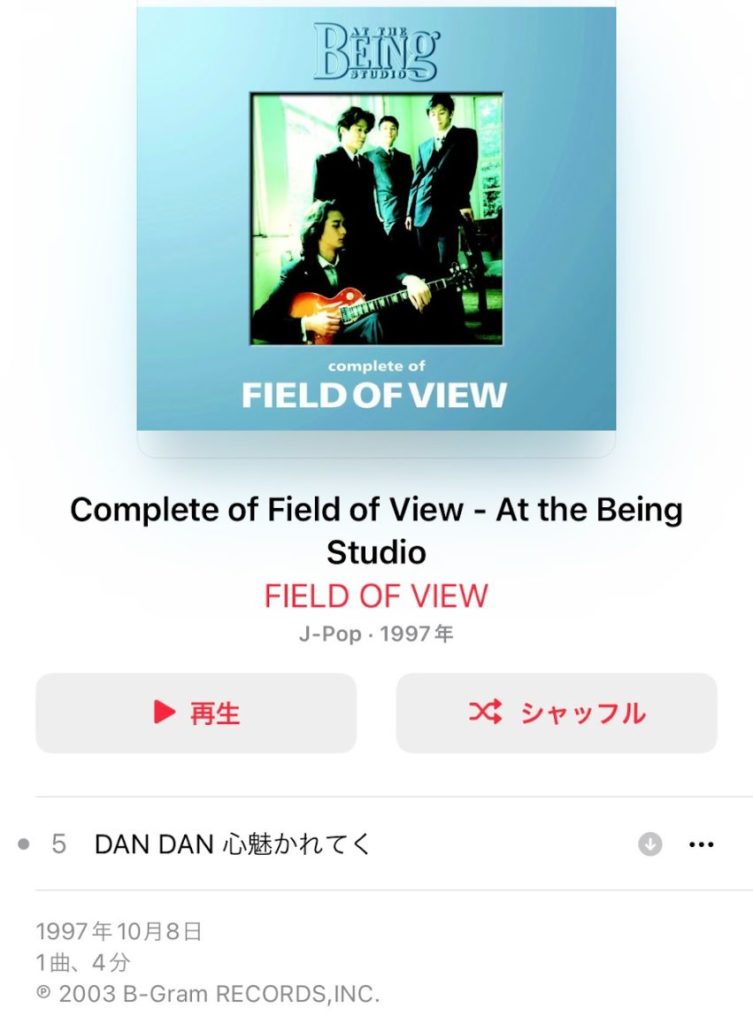Tap the album title text
Viewport: 753px width, 1024px height.
pyautogui.click(x=376, y=530)
